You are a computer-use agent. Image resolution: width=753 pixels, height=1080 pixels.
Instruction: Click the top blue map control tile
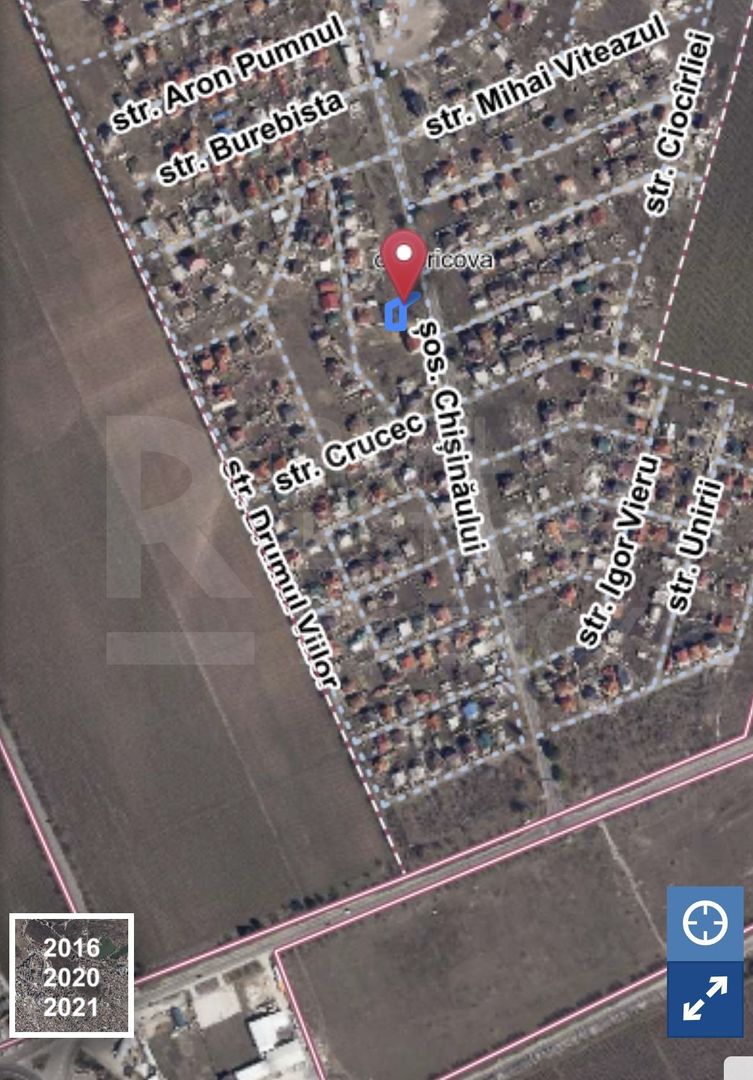point(706,926)
